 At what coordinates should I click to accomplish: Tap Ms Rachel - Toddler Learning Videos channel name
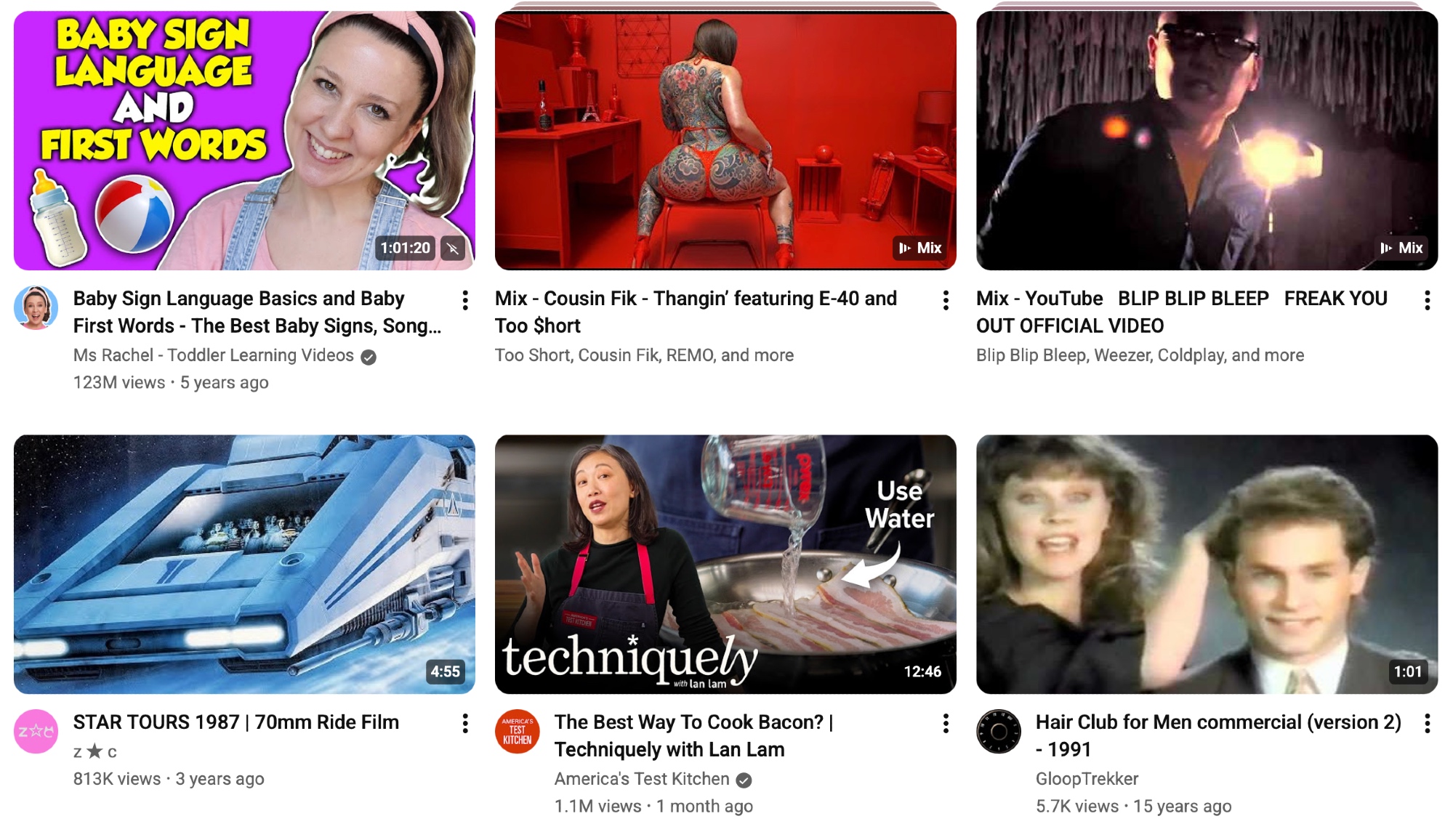tap(213, 355)
